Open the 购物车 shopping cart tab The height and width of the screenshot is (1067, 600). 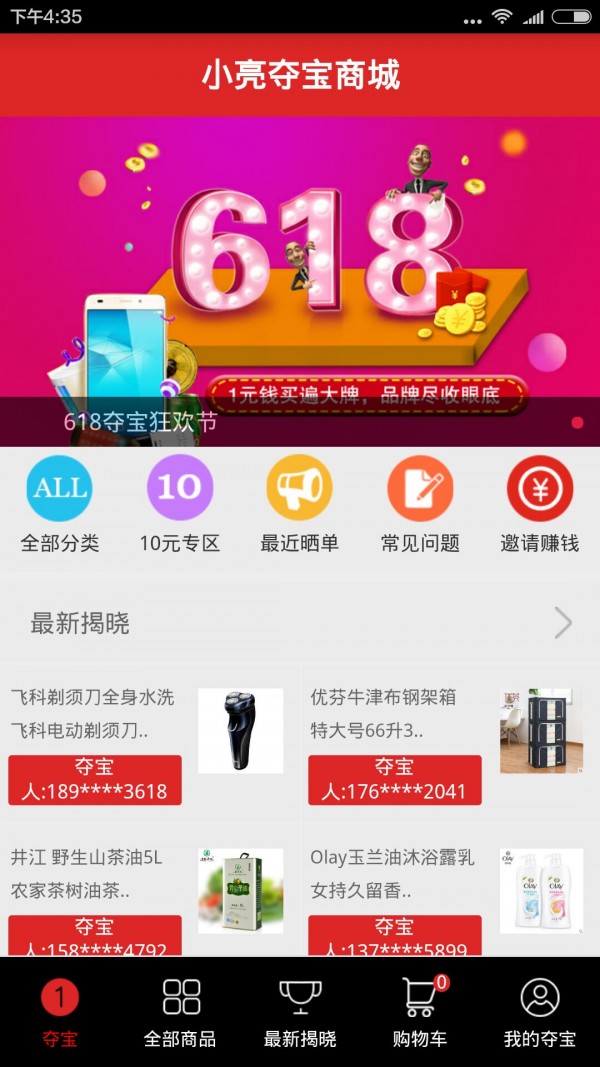(x=420, y=1012)
